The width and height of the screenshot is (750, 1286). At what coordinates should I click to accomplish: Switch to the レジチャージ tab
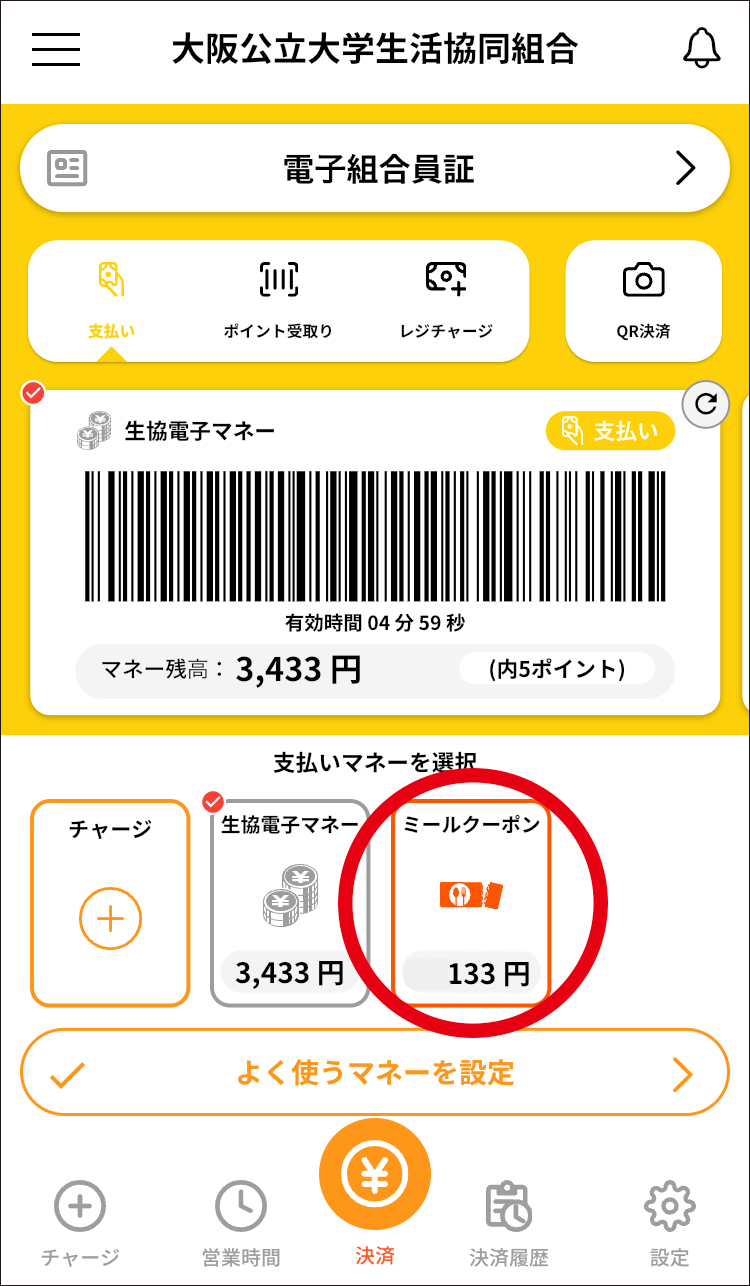click(446, 299)
